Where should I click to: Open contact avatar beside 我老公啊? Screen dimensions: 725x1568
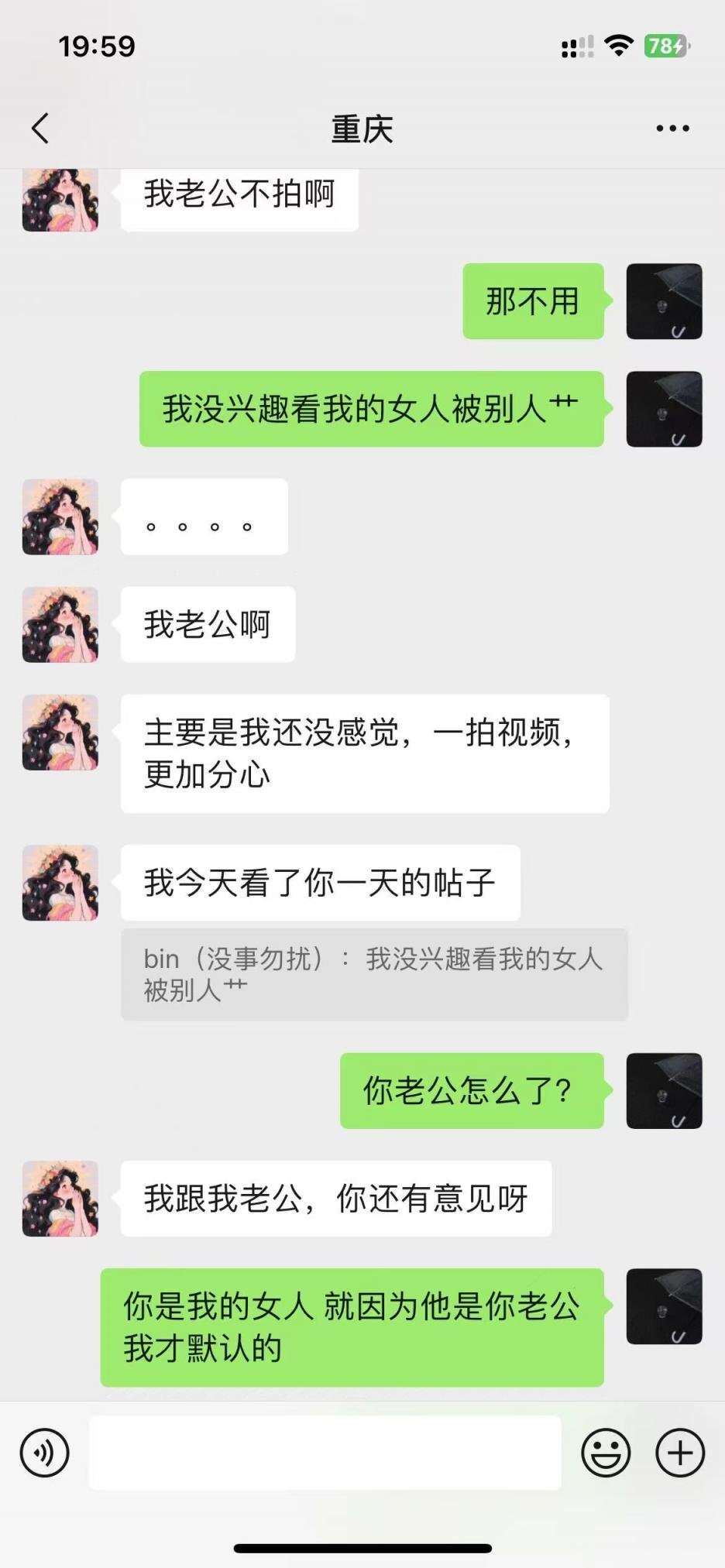[60, 625]
